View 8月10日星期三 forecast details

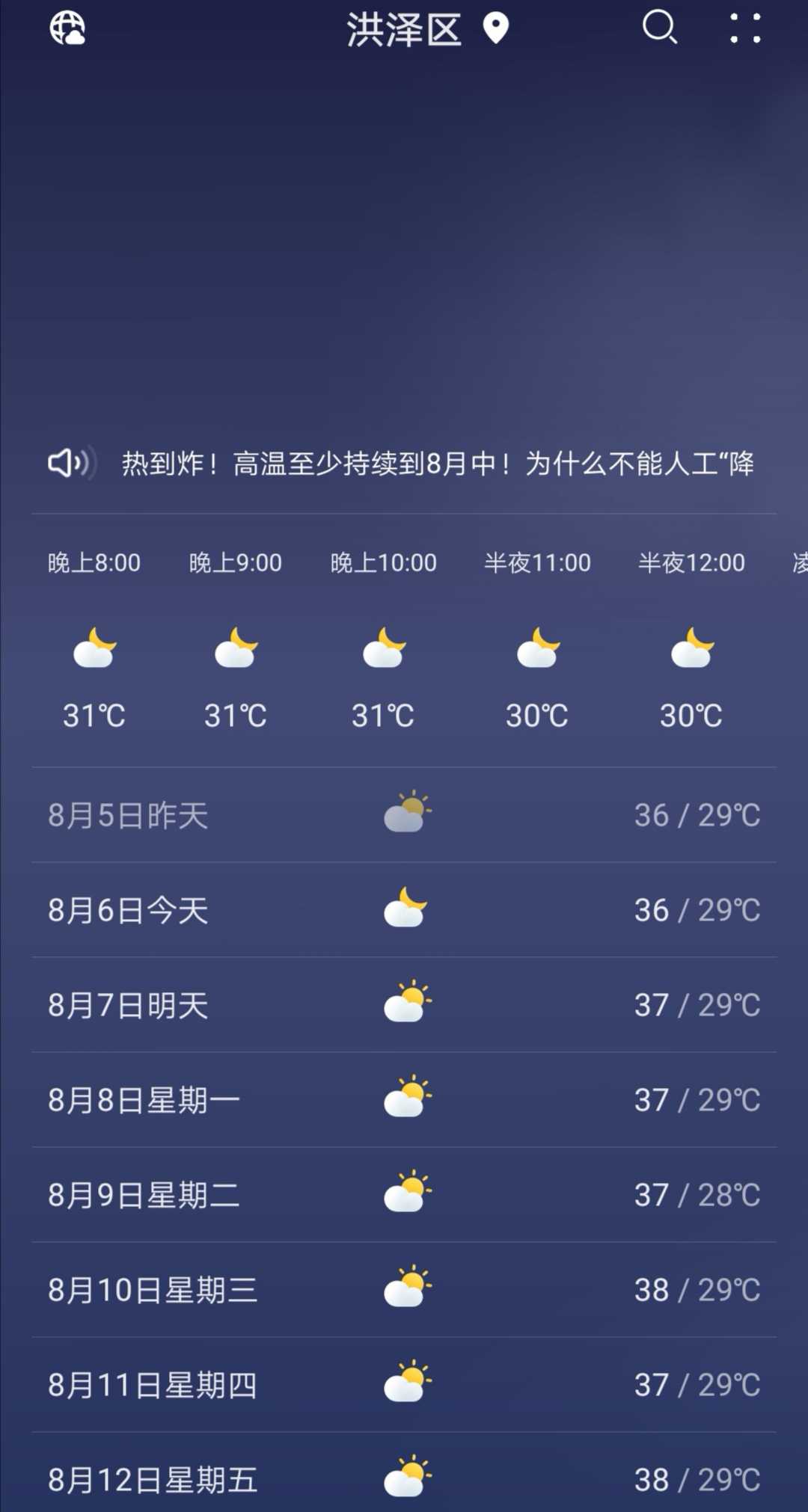[x=404, y=1290]
